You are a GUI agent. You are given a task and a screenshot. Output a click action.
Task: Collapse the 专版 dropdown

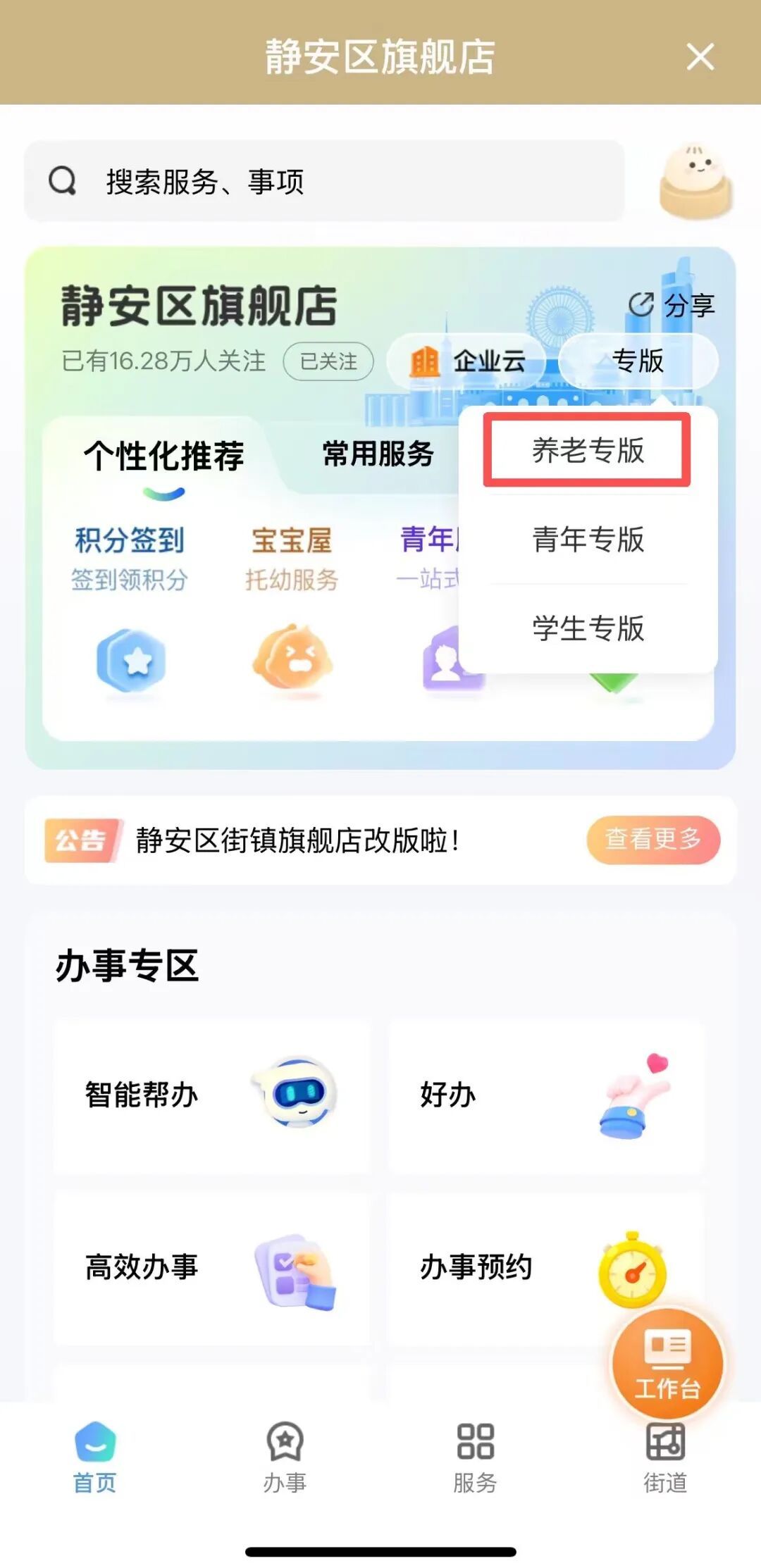pos(638,361)
